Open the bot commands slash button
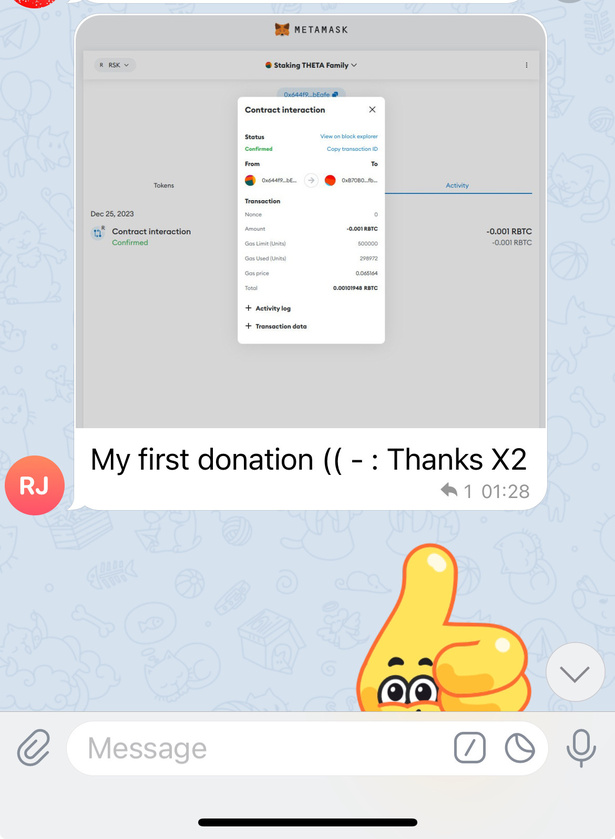Image resolution: width=615 pixels, height=839 pixels. click(469, 748)
